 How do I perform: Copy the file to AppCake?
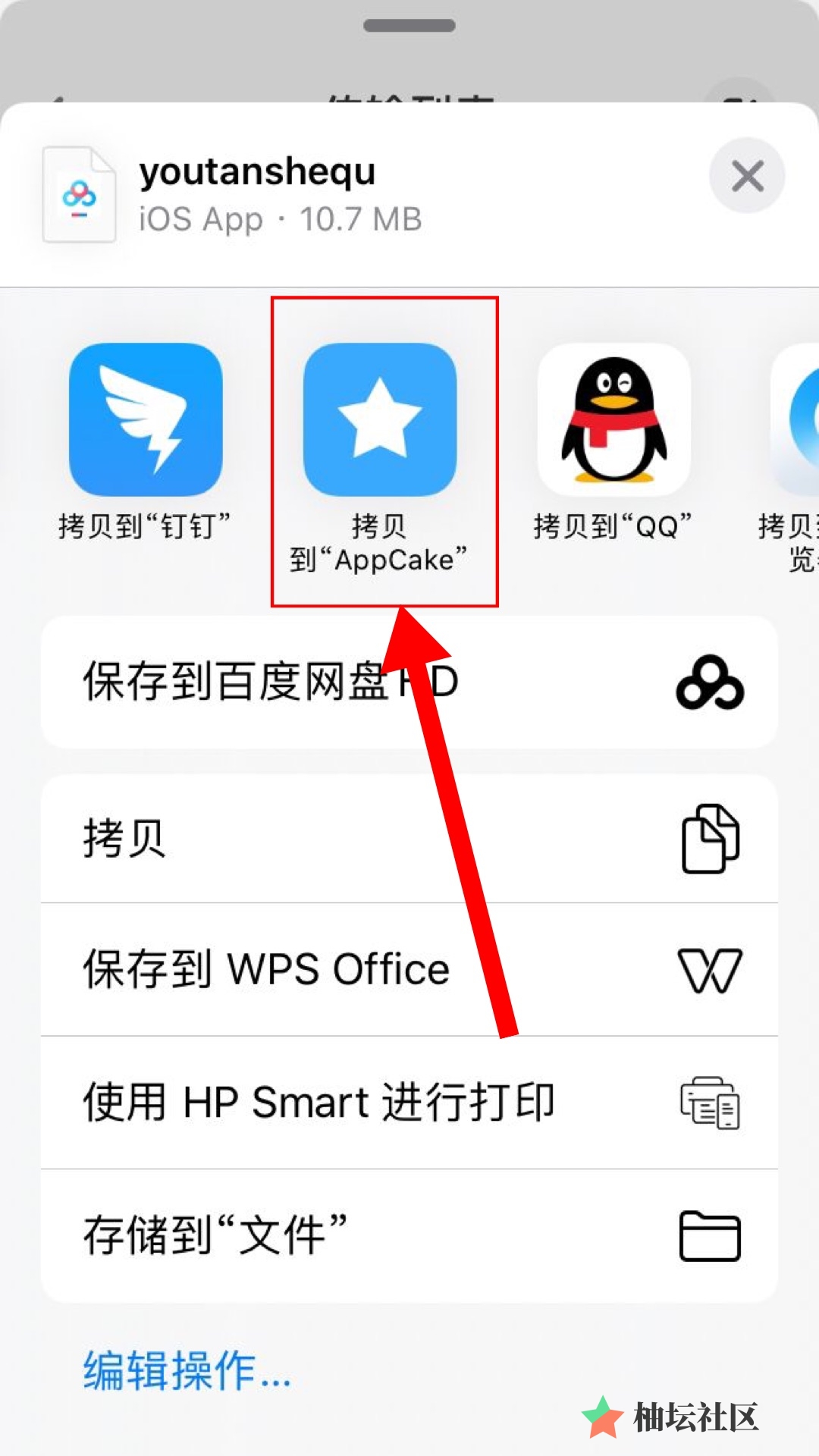click(380, 420)
